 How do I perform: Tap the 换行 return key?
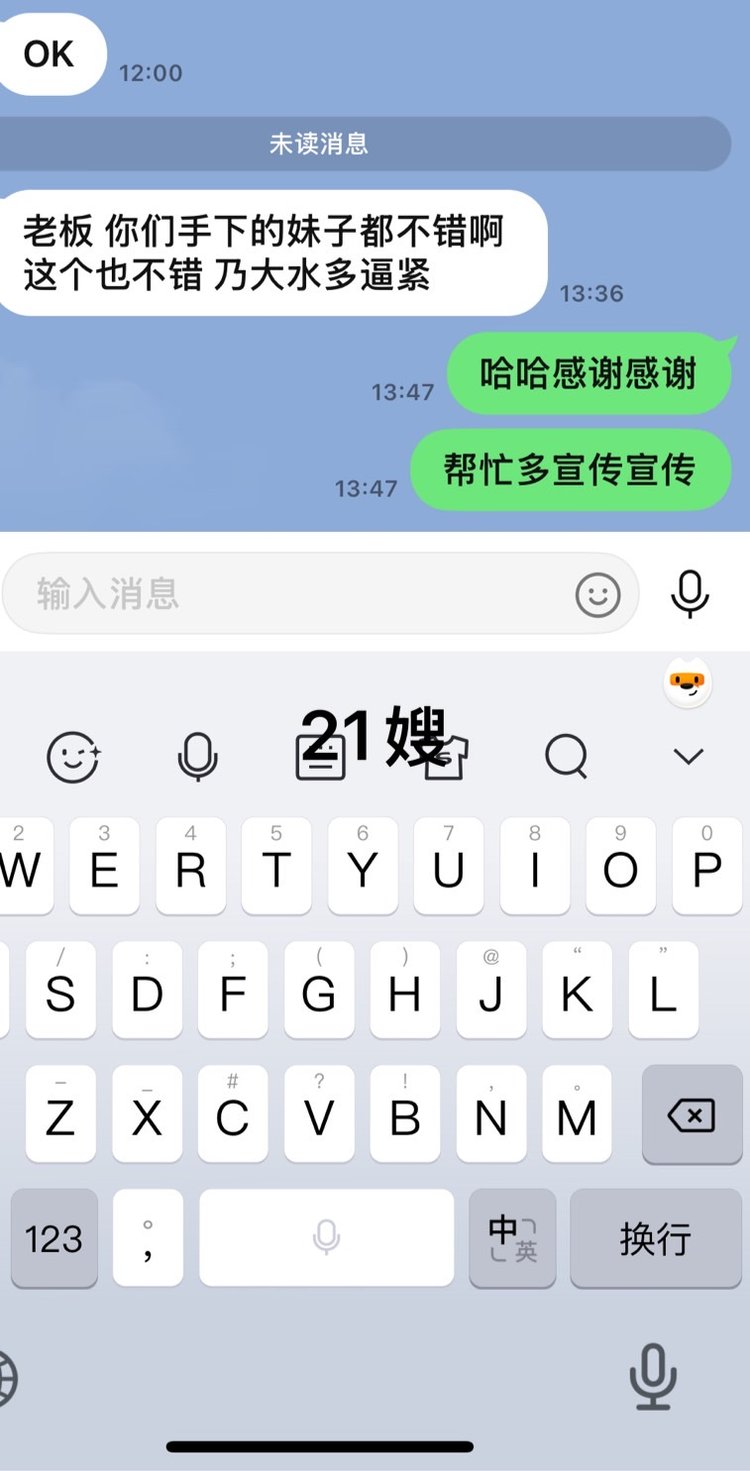click(656, 1238)
